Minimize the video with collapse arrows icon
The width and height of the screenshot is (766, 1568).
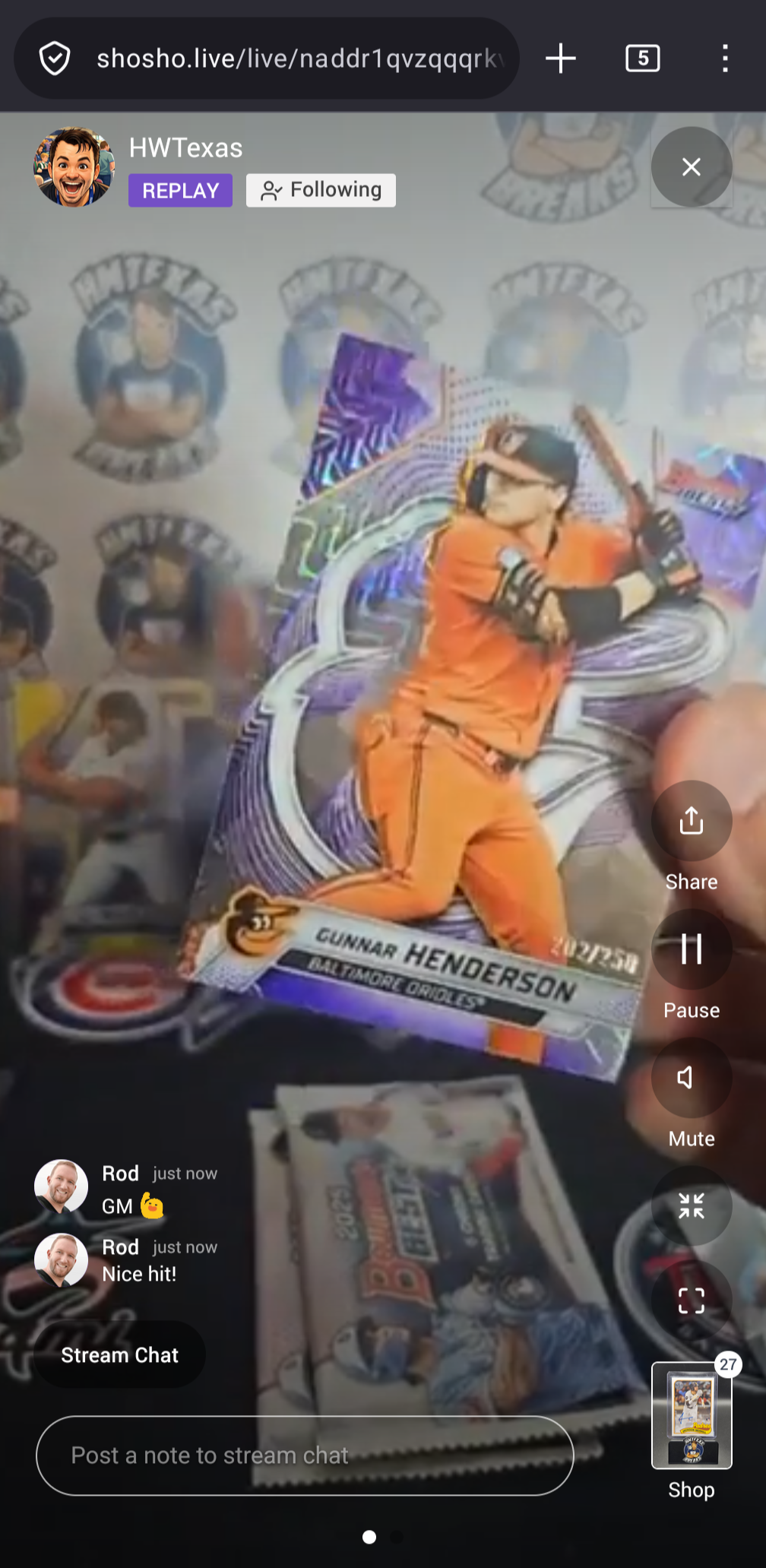tap(691, 1205)
